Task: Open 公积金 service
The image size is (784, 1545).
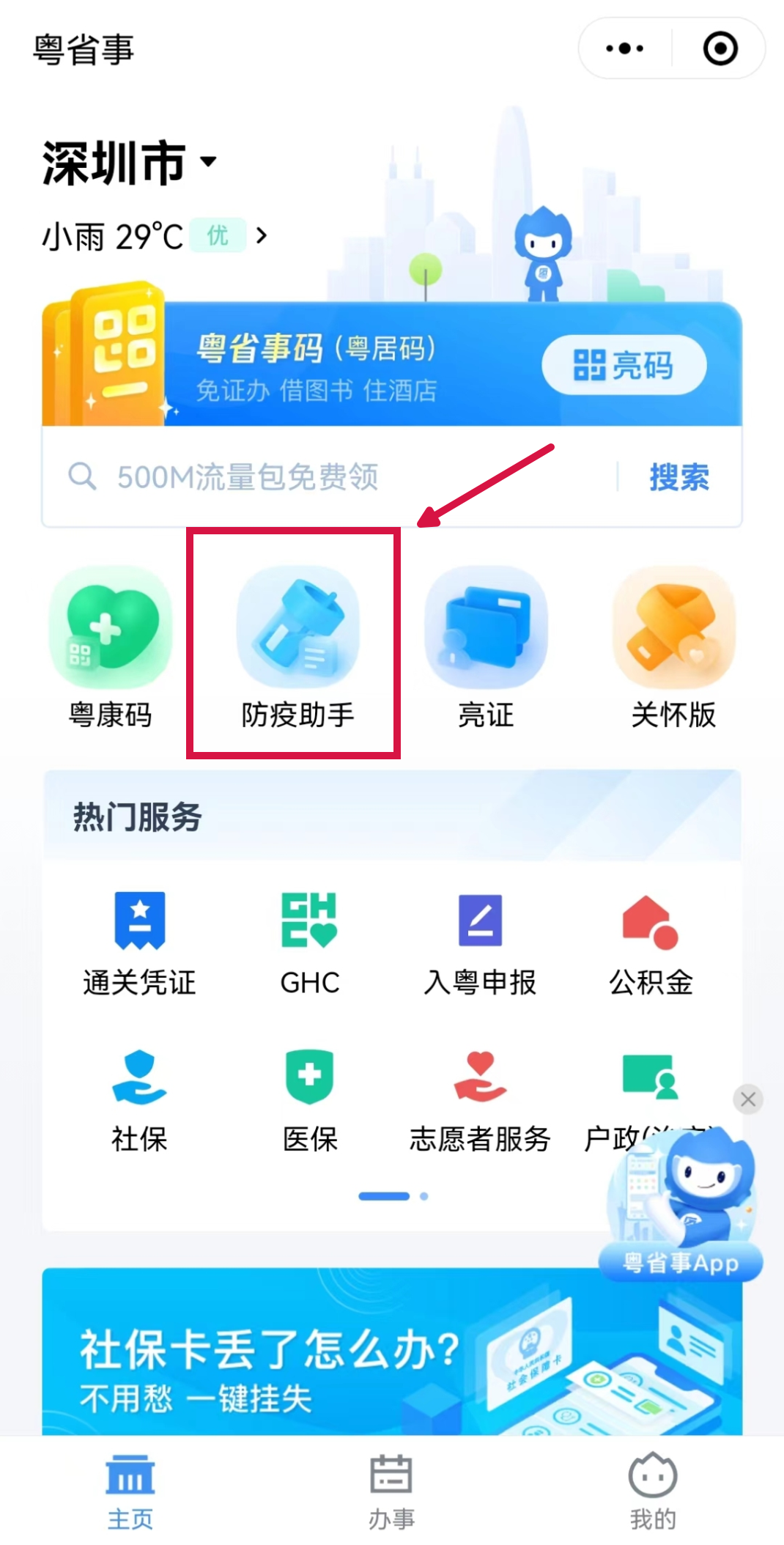Action: (x=651, y=942)
